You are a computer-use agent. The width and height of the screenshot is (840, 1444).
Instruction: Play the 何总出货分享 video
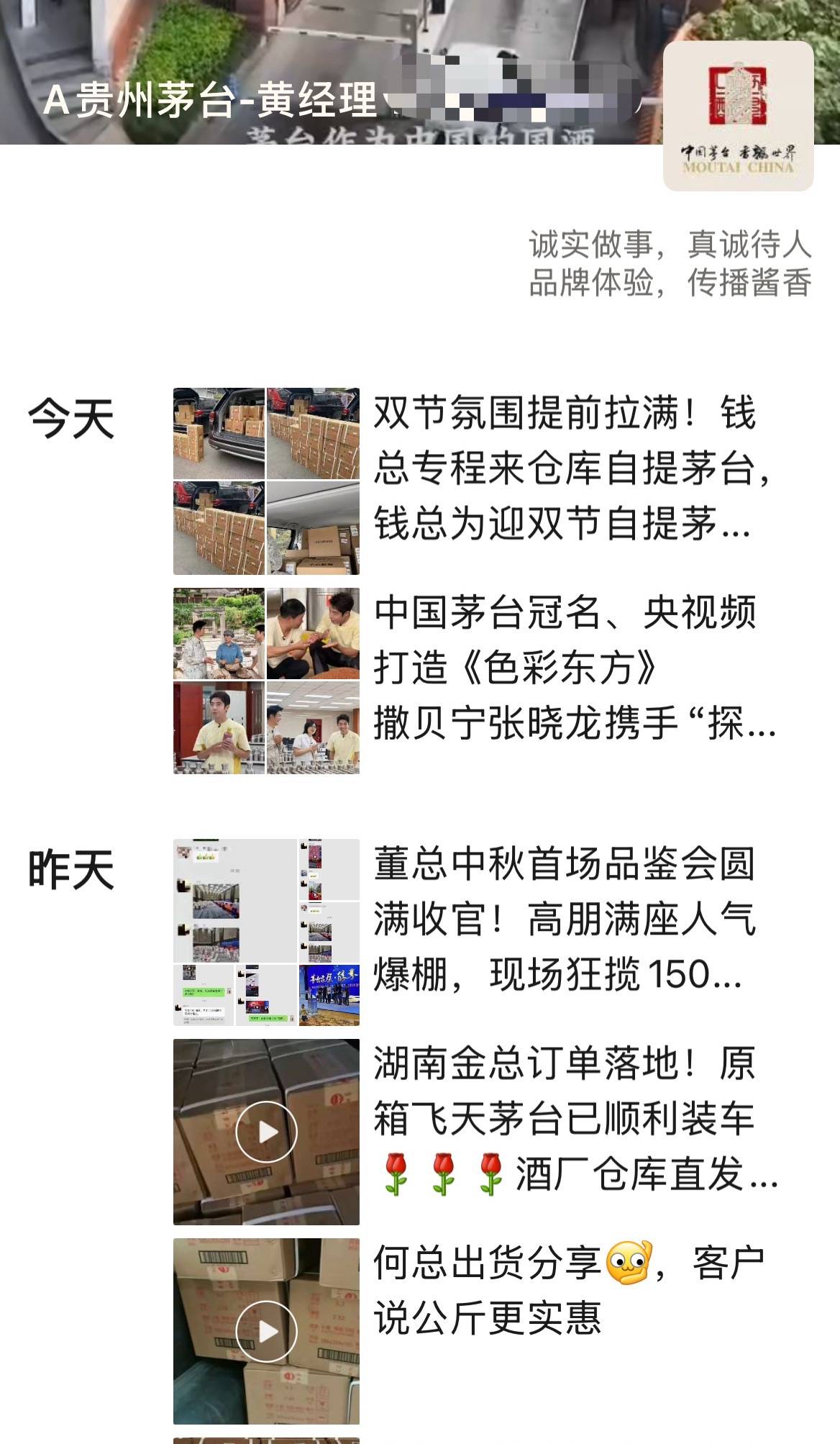(x=266, y=1331)
